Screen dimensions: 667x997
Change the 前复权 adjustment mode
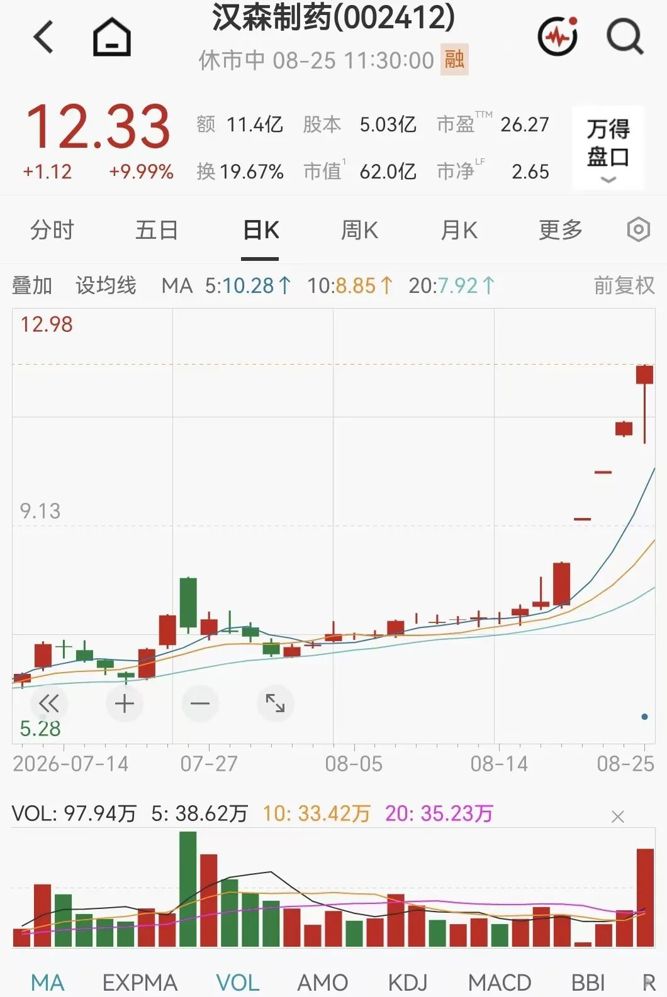click(624, 285)
